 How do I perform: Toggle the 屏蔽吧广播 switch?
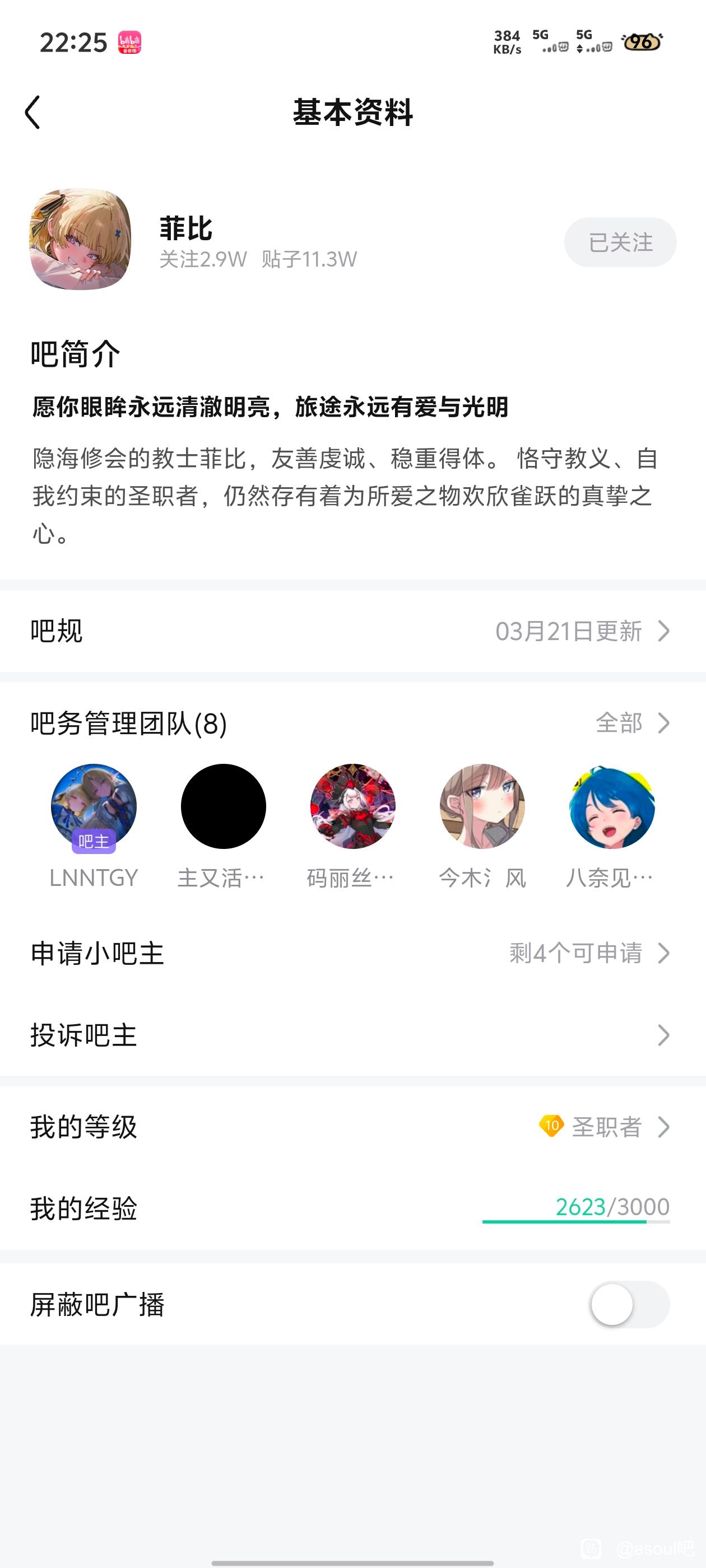pos(629,1304)
